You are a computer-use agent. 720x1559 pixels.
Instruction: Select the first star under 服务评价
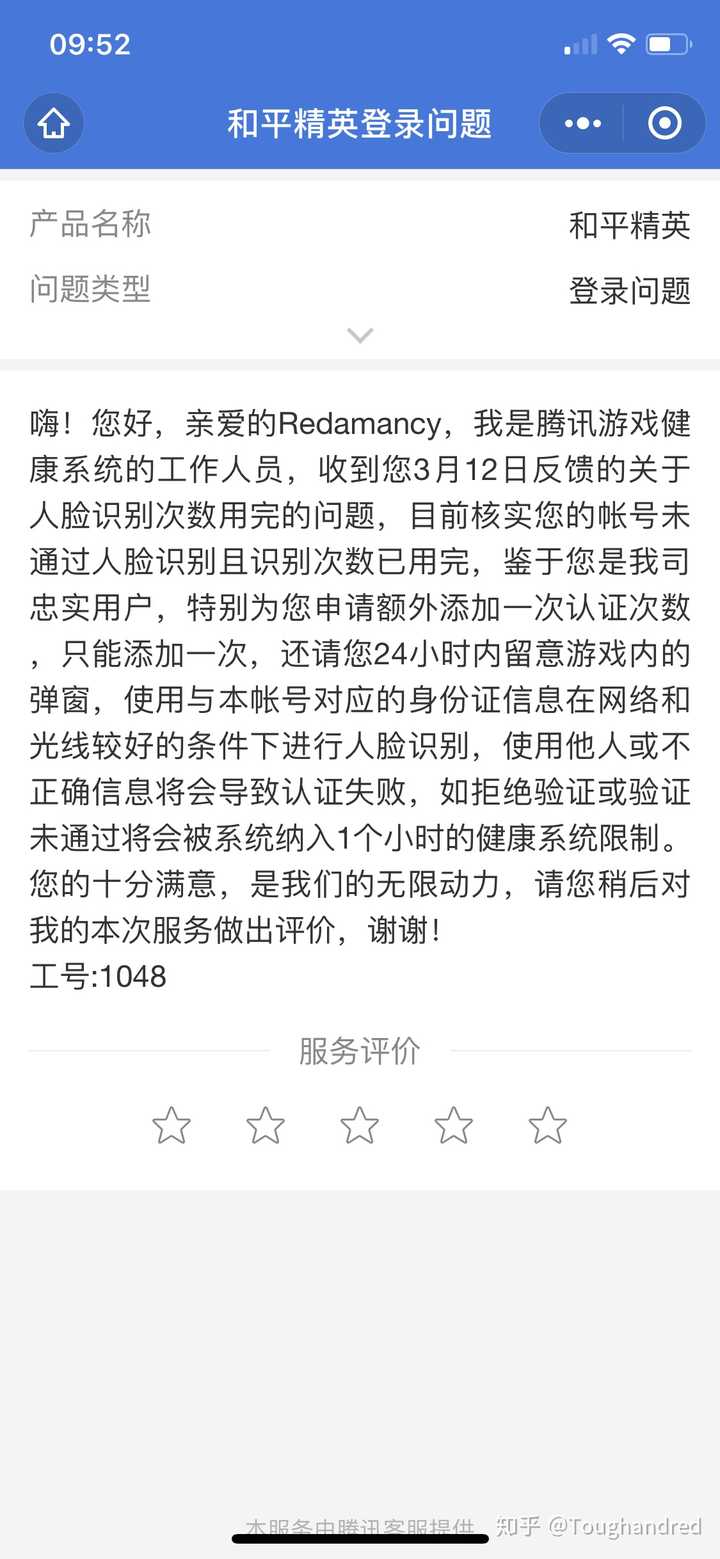point(171,1125)
